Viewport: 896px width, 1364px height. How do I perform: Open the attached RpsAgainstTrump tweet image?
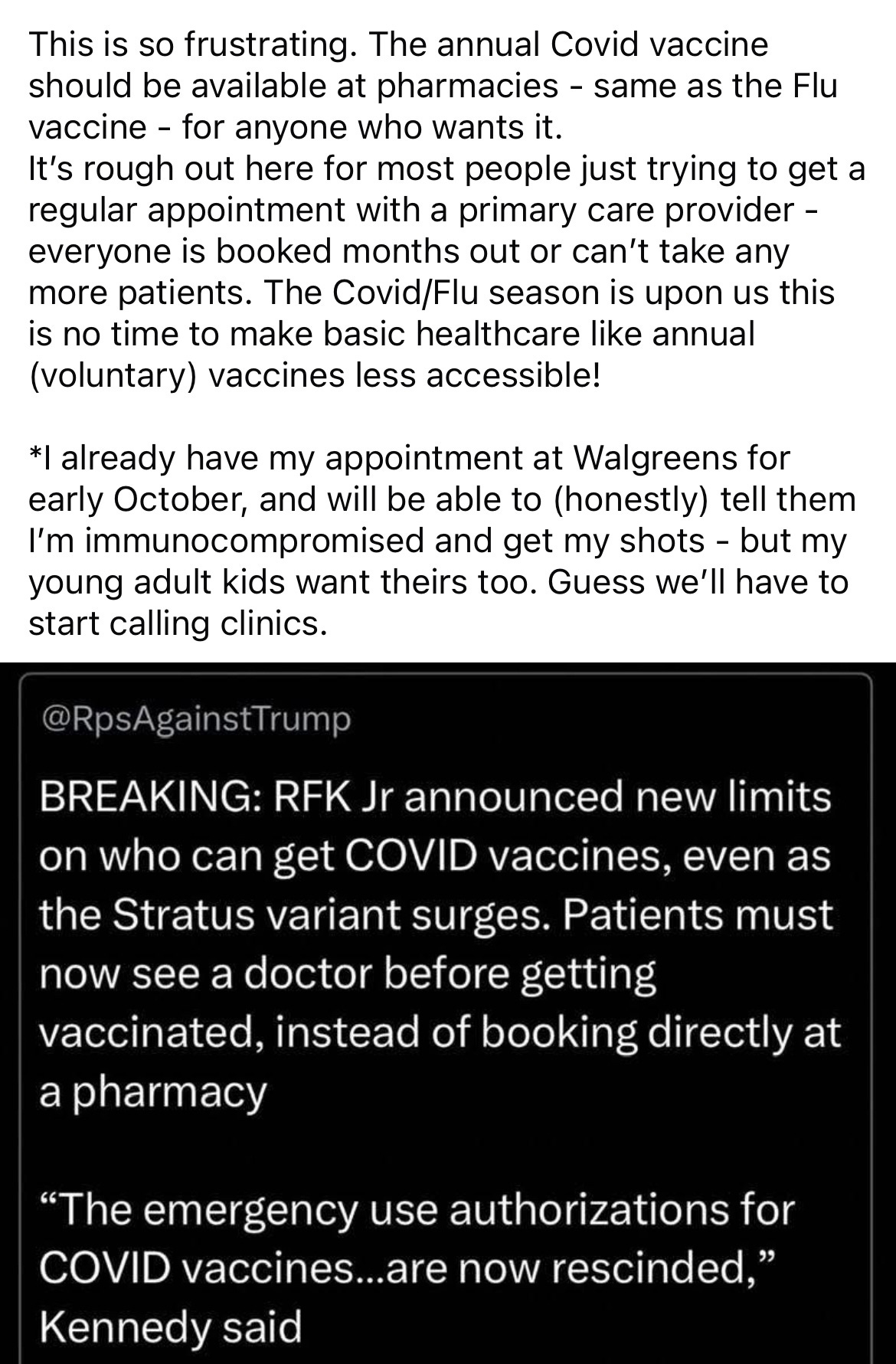click(447, 1011)
